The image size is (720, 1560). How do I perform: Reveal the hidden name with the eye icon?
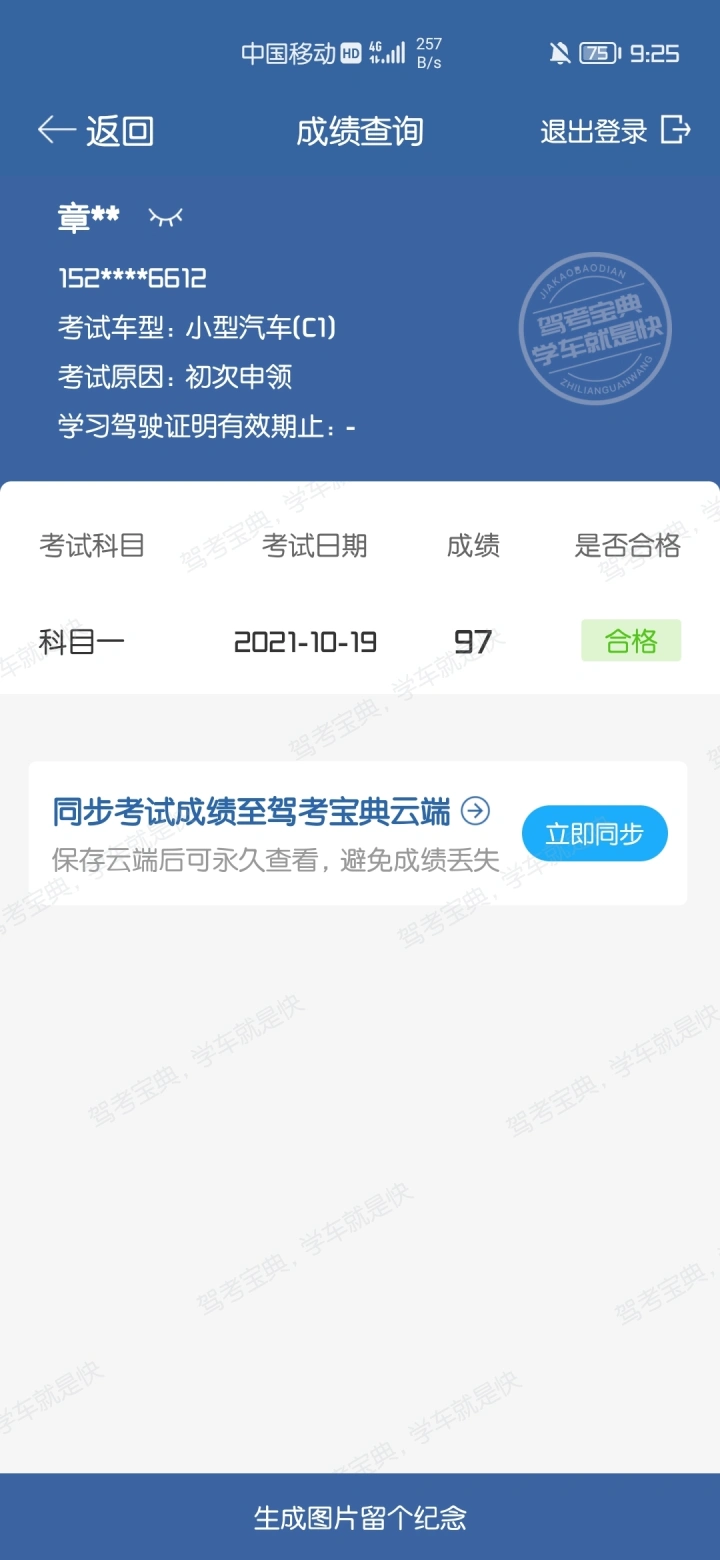(166, 216)
